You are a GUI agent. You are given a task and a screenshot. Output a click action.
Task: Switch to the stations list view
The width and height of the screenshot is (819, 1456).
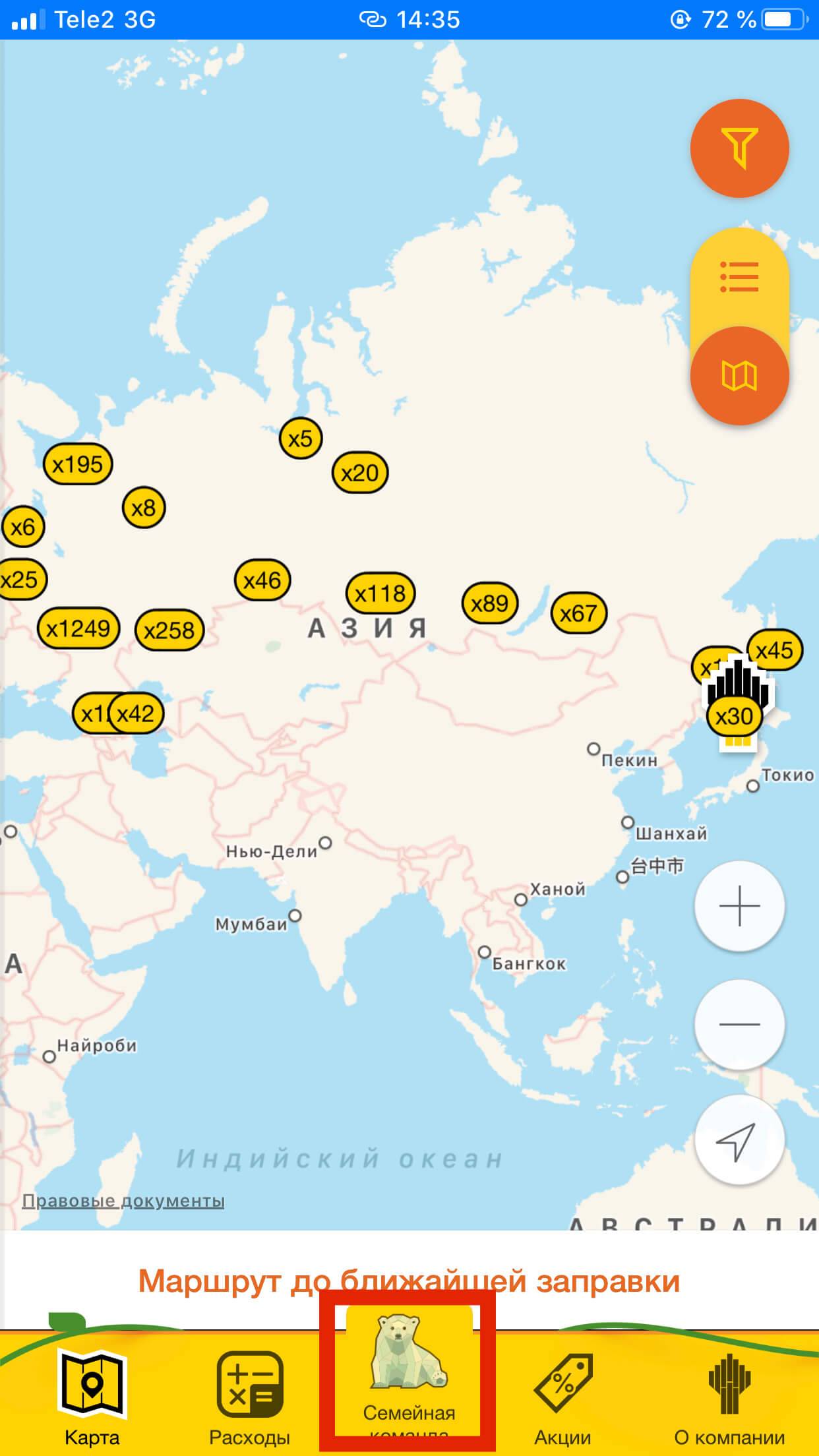739,276
